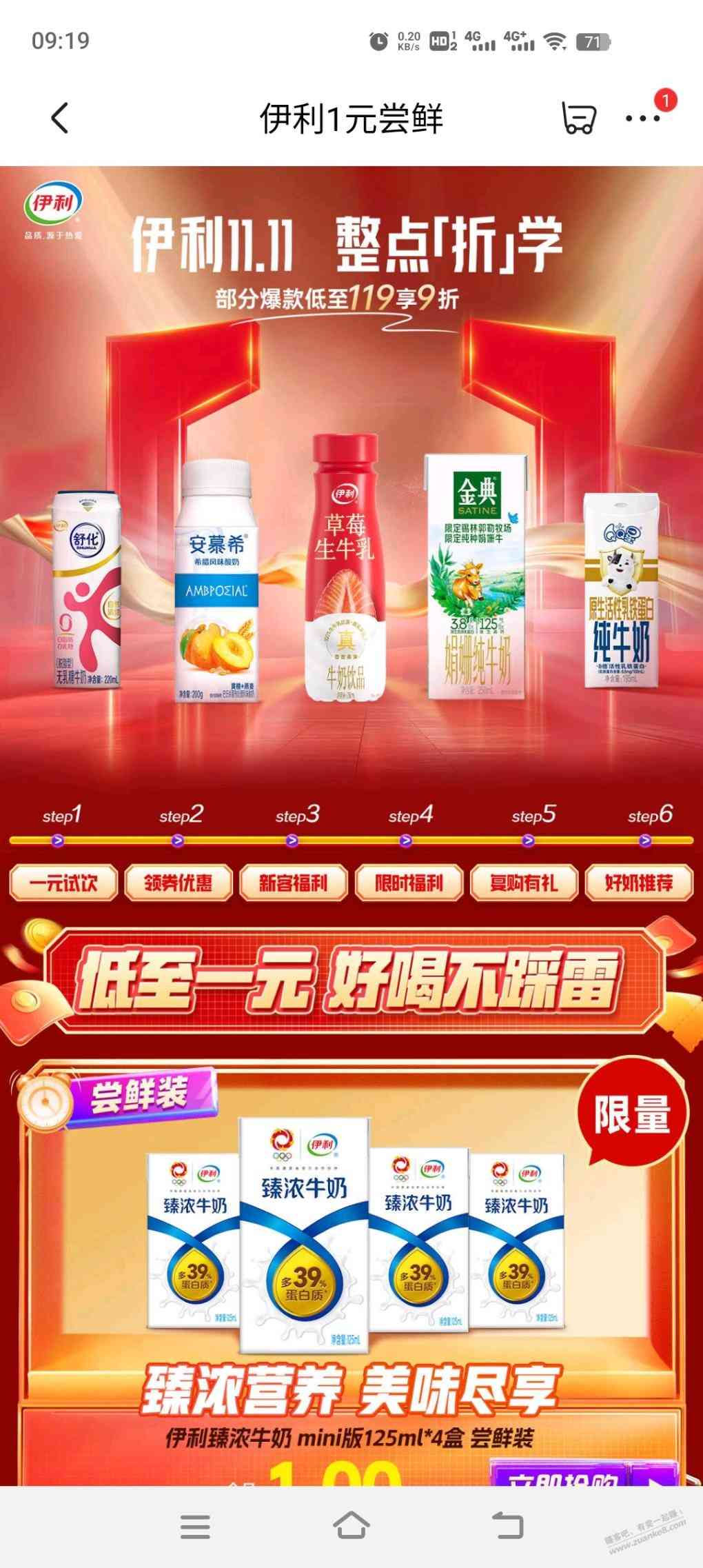Jump to 一元试饮 section

[63, 883]
